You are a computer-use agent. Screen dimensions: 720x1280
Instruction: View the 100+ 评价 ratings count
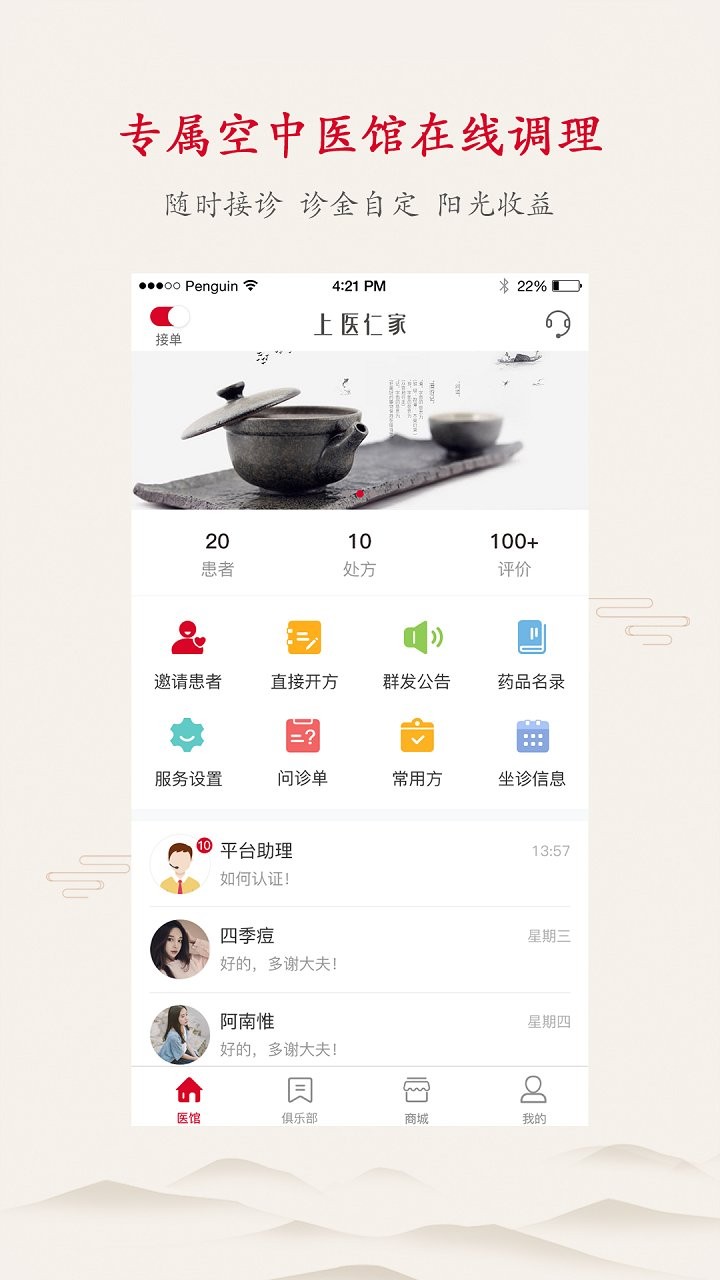point(513,552)
